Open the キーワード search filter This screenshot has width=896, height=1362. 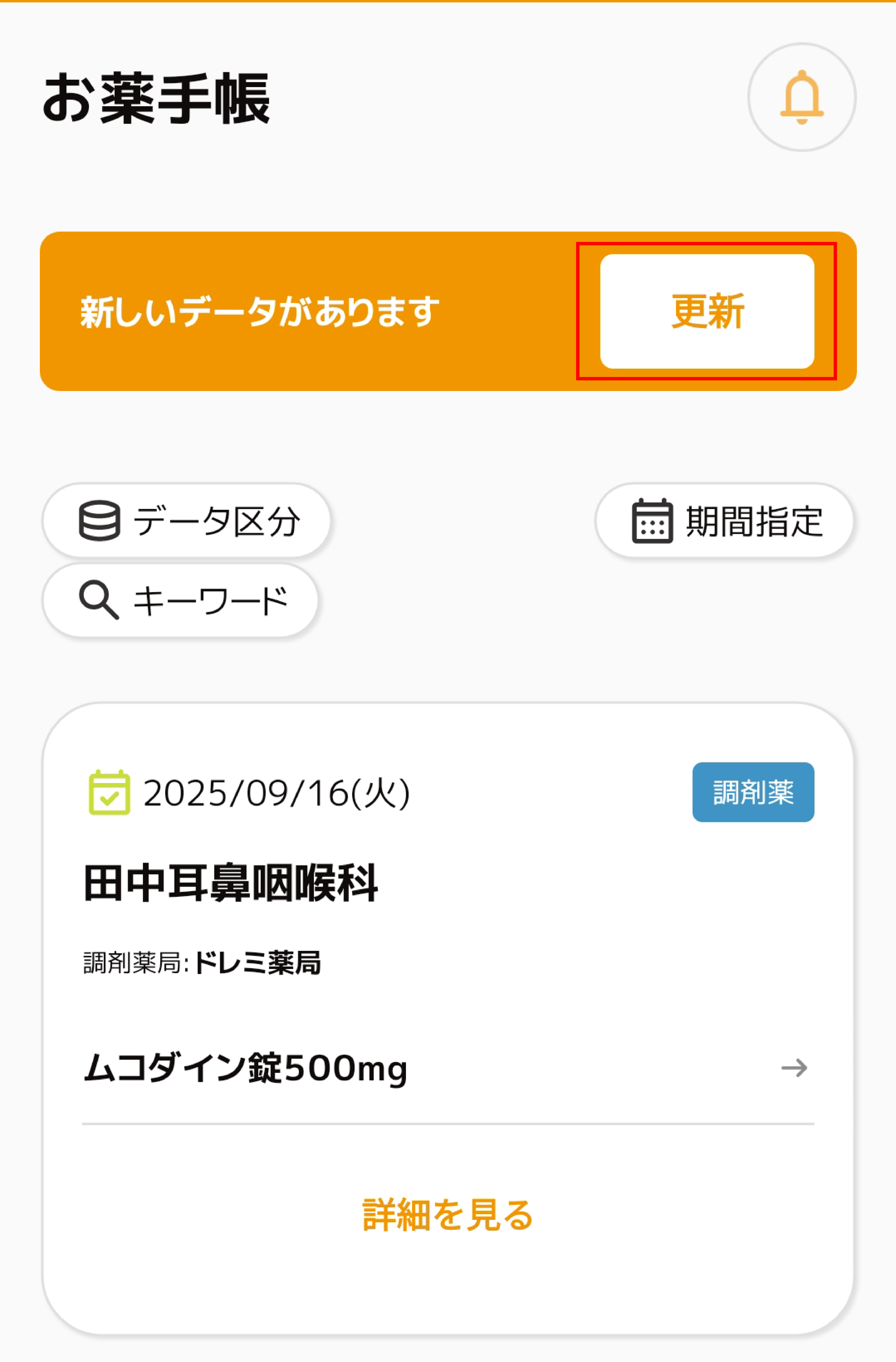pyautogui.click(x=180, y=600)
